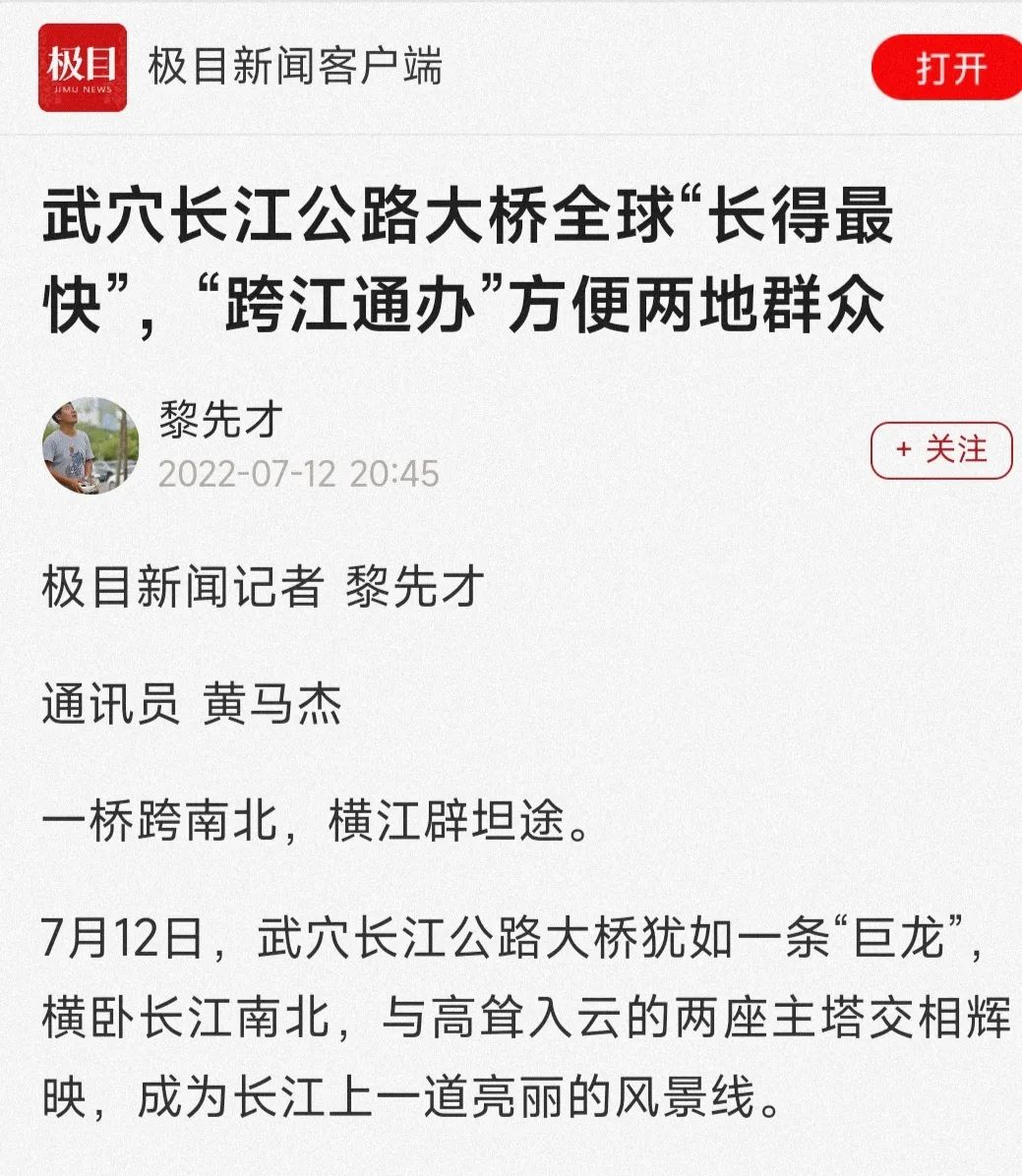This screenshot has width=1022, height=1176.
Task: Open 黎先才's profile avatar
Action: pyautogui.click(x=90, y=445)
